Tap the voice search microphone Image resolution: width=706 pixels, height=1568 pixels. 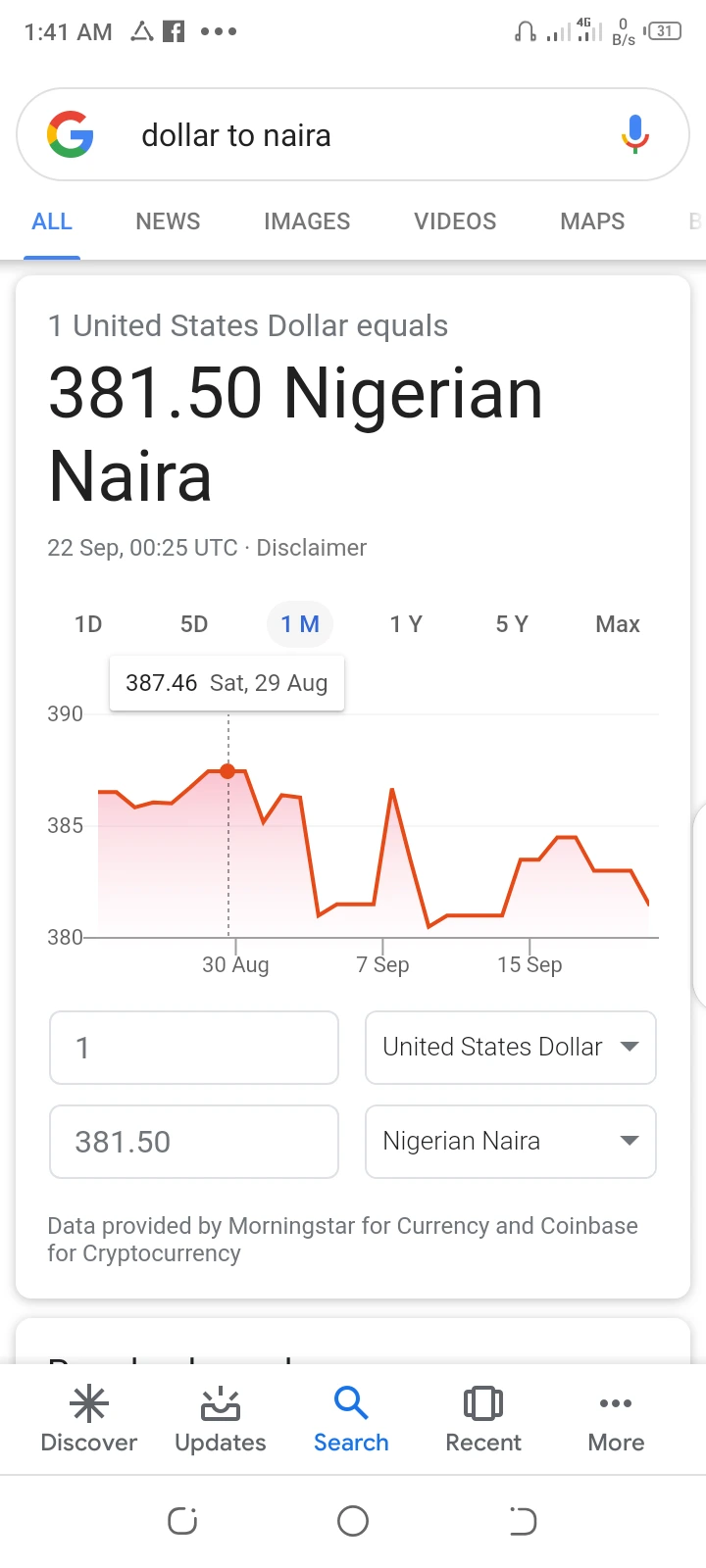click(635, 134)
